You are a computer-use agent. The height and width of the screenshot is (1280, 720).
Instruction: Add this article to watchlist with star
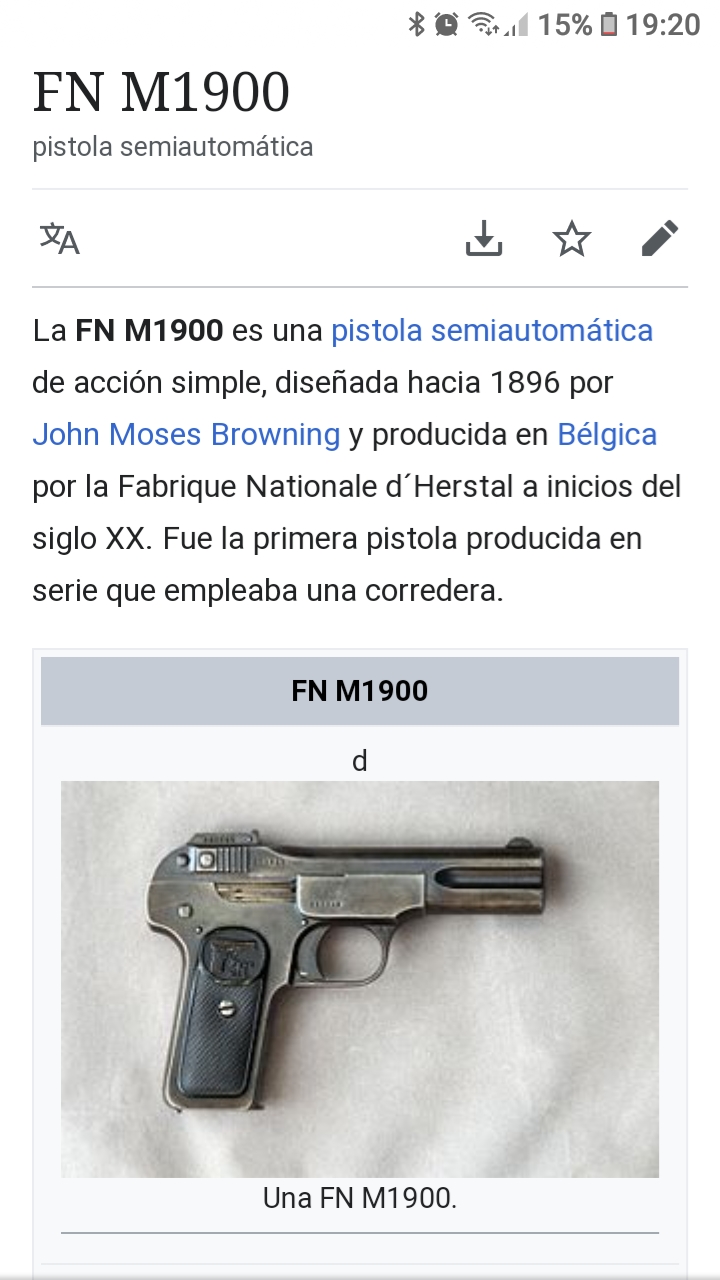click(572, 239)
